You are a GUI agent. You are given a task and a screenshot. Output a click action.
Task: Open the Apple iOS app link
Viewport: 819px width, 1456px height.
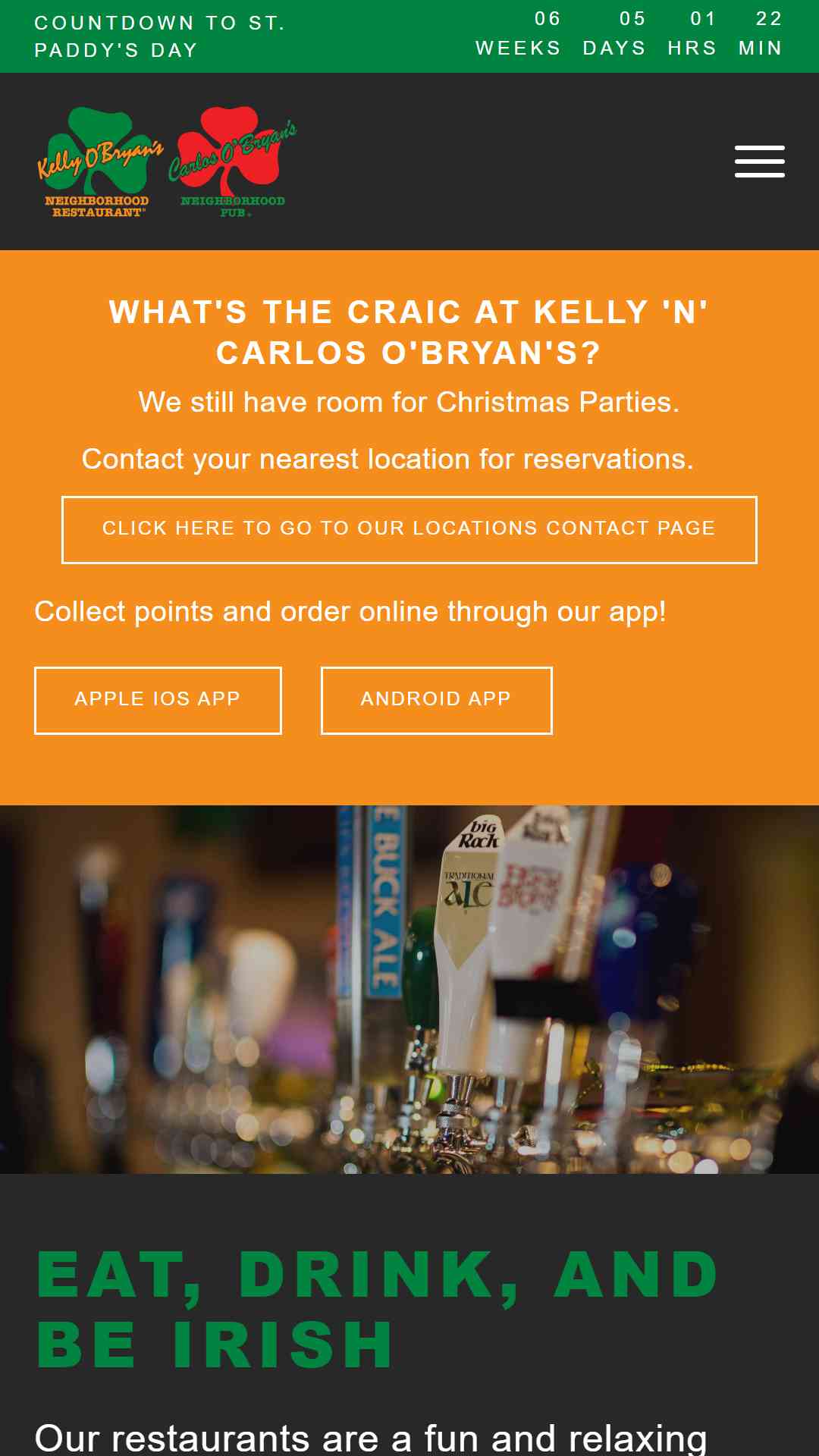click(158, 700)
